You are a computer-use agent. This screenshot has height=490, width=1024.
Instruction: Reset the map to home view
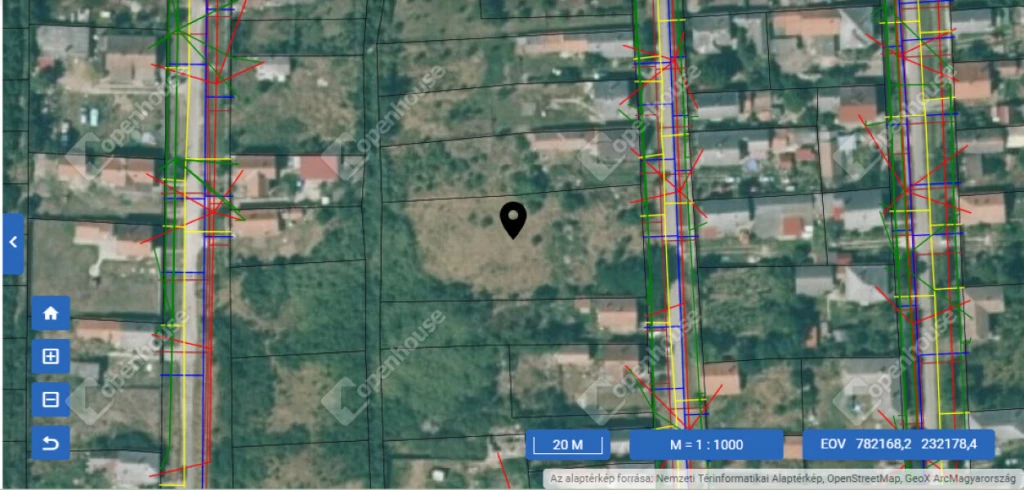click(x=51, y=313)
